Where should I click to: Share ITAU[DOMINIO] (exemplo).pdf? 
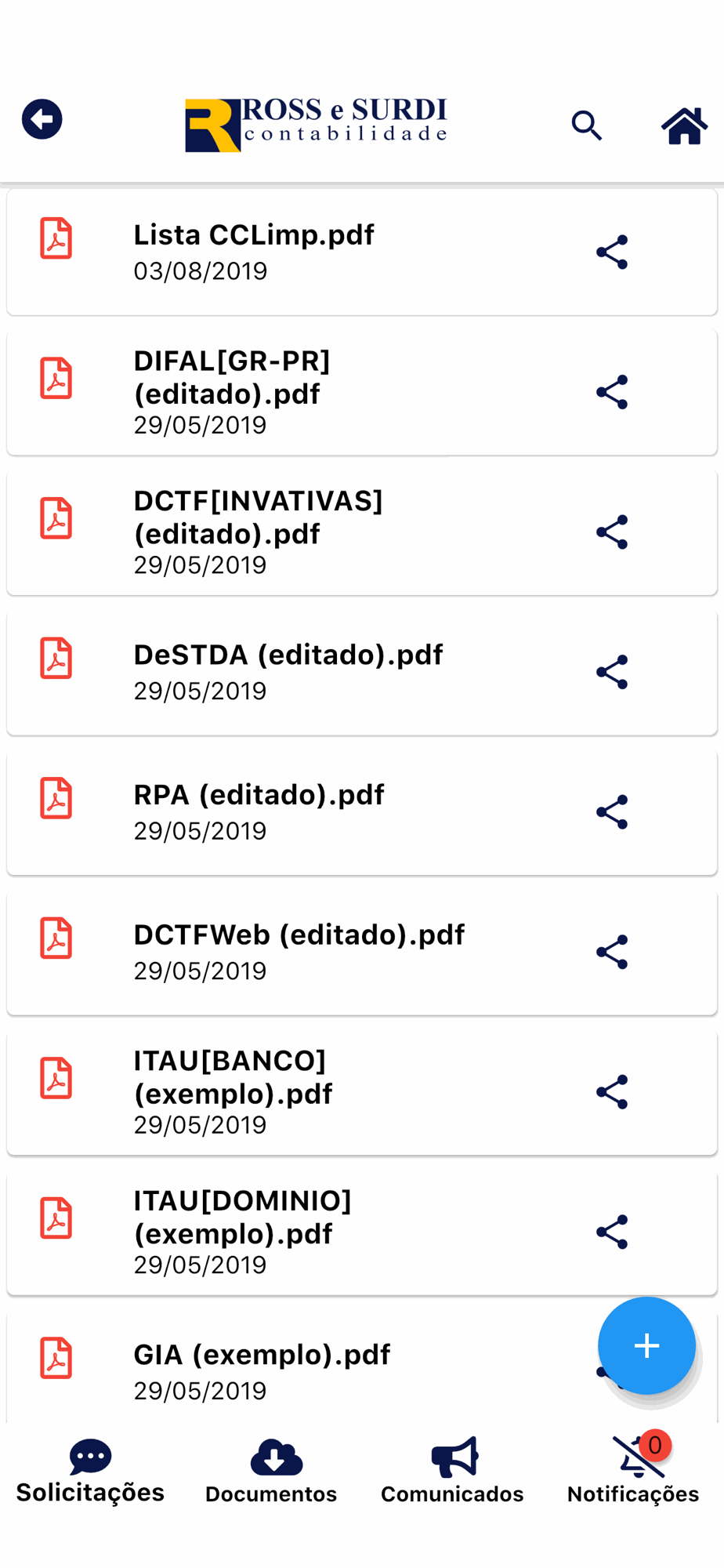point(612,1232)
